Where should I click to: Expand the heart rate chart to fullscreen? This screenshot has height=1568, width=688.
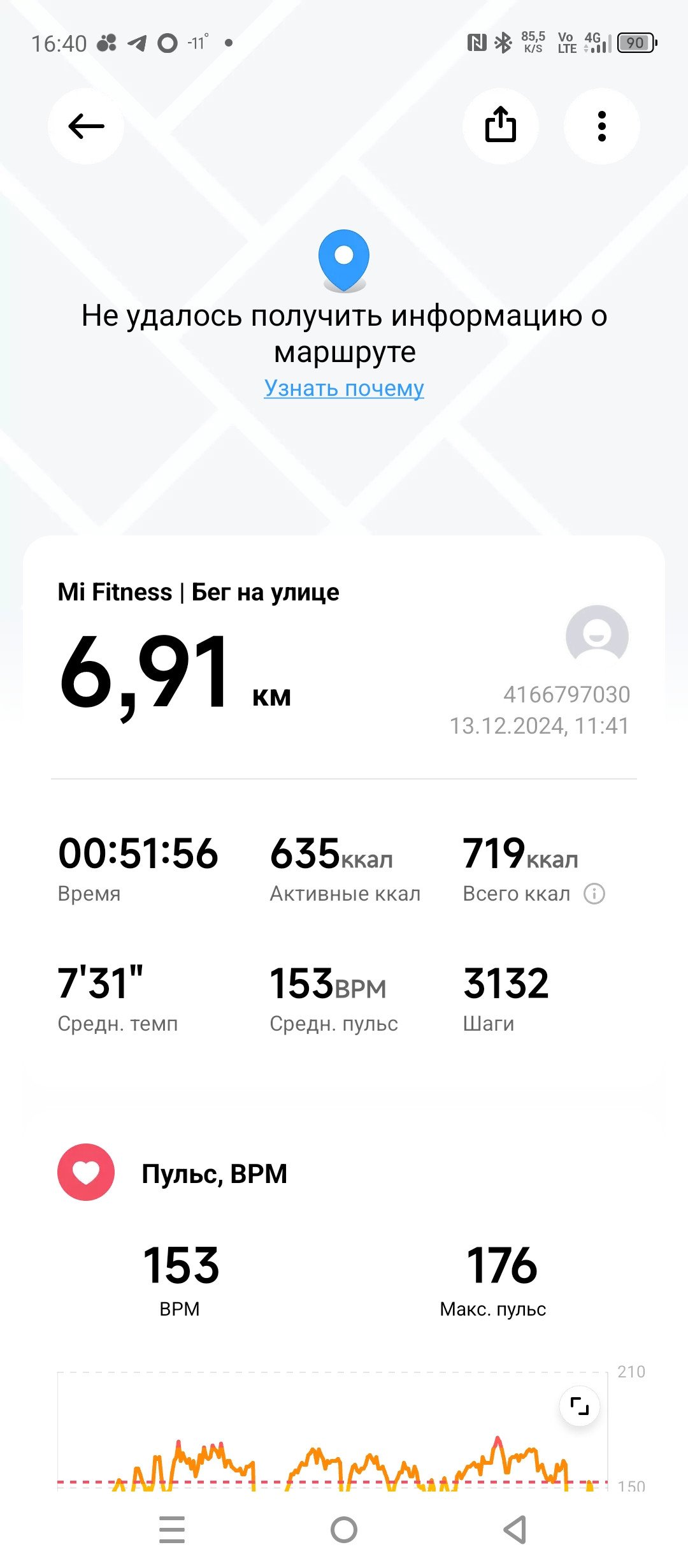[x=579, y=1405]
